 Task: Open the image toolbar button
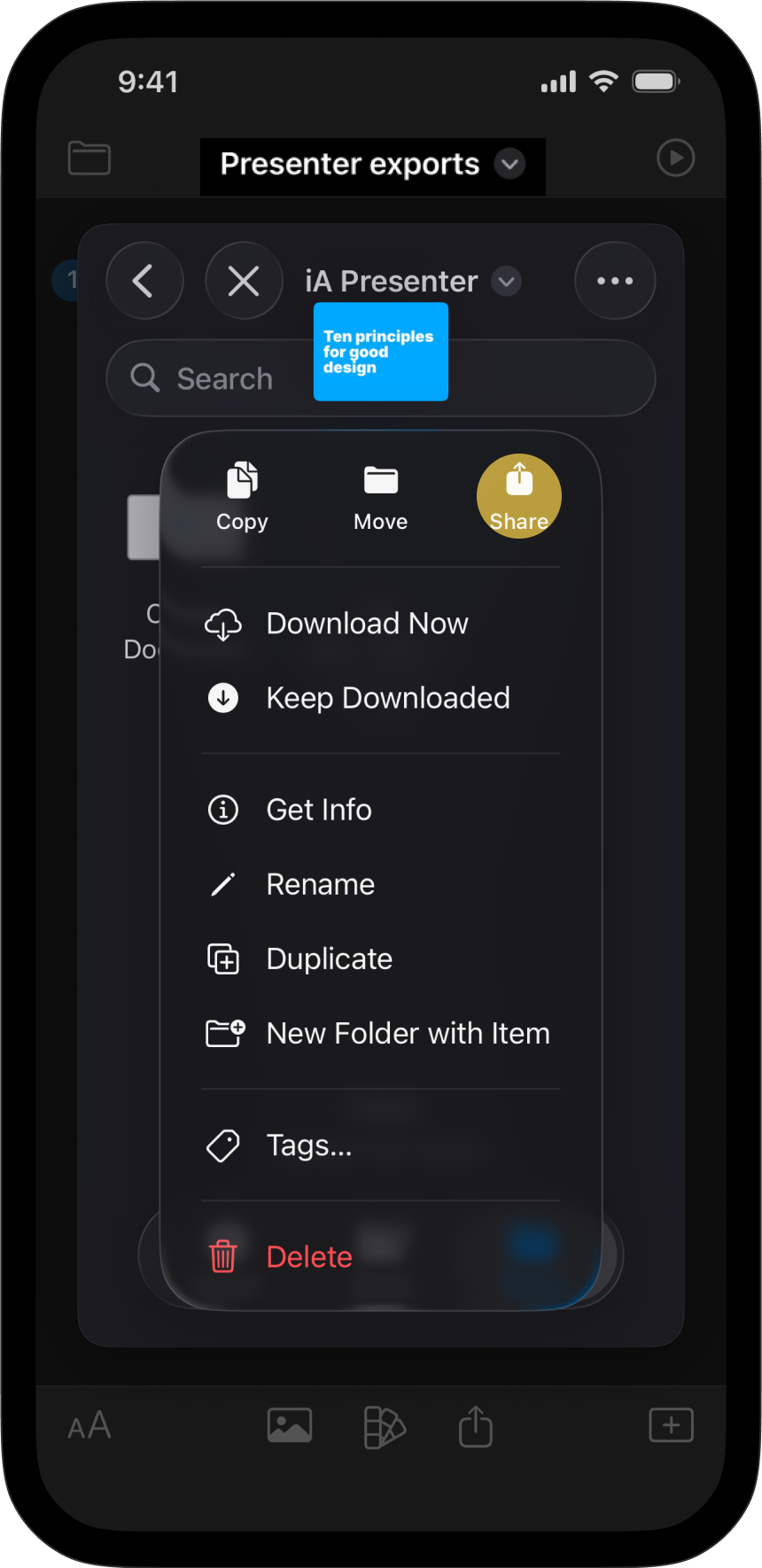click(x=290, y=1425)
